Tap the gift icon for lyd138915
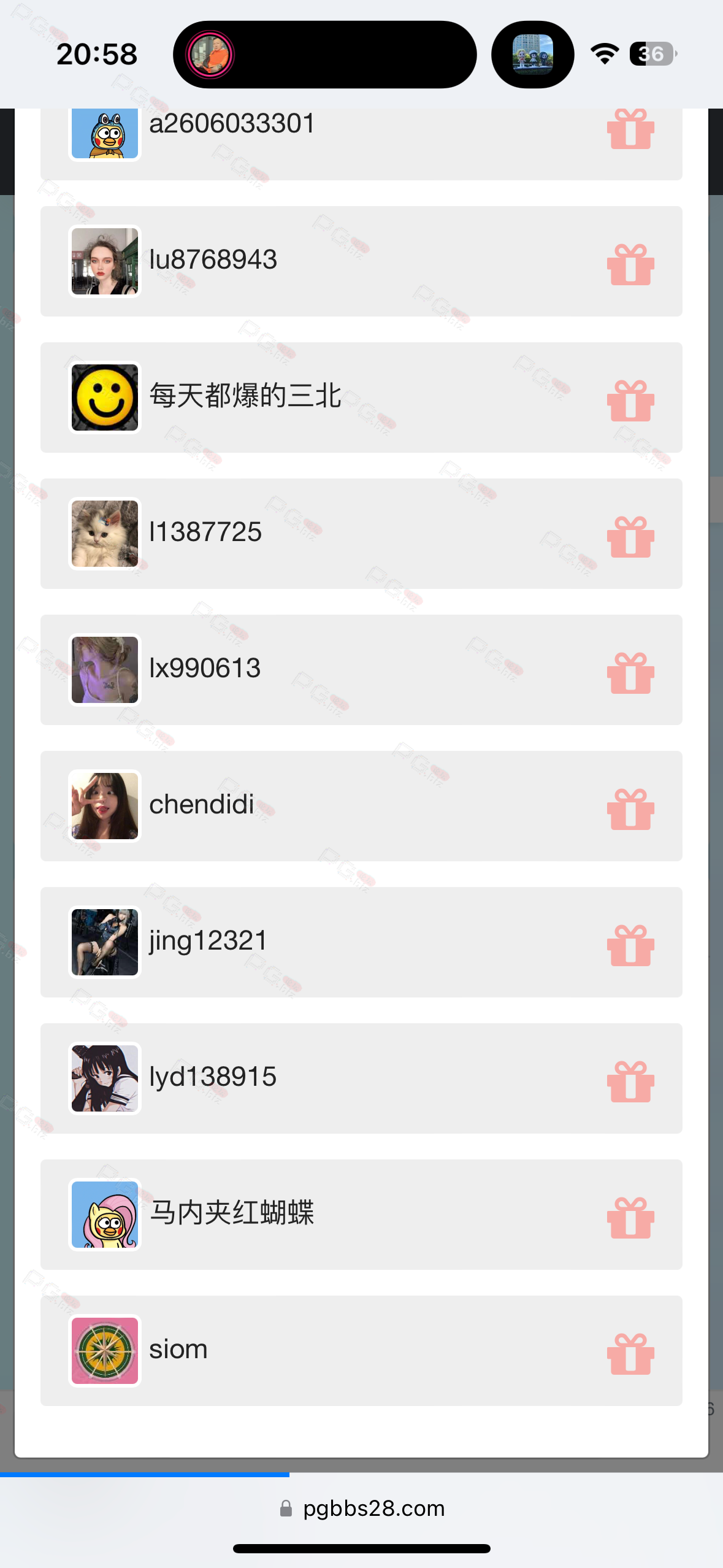 [630, 1082]
